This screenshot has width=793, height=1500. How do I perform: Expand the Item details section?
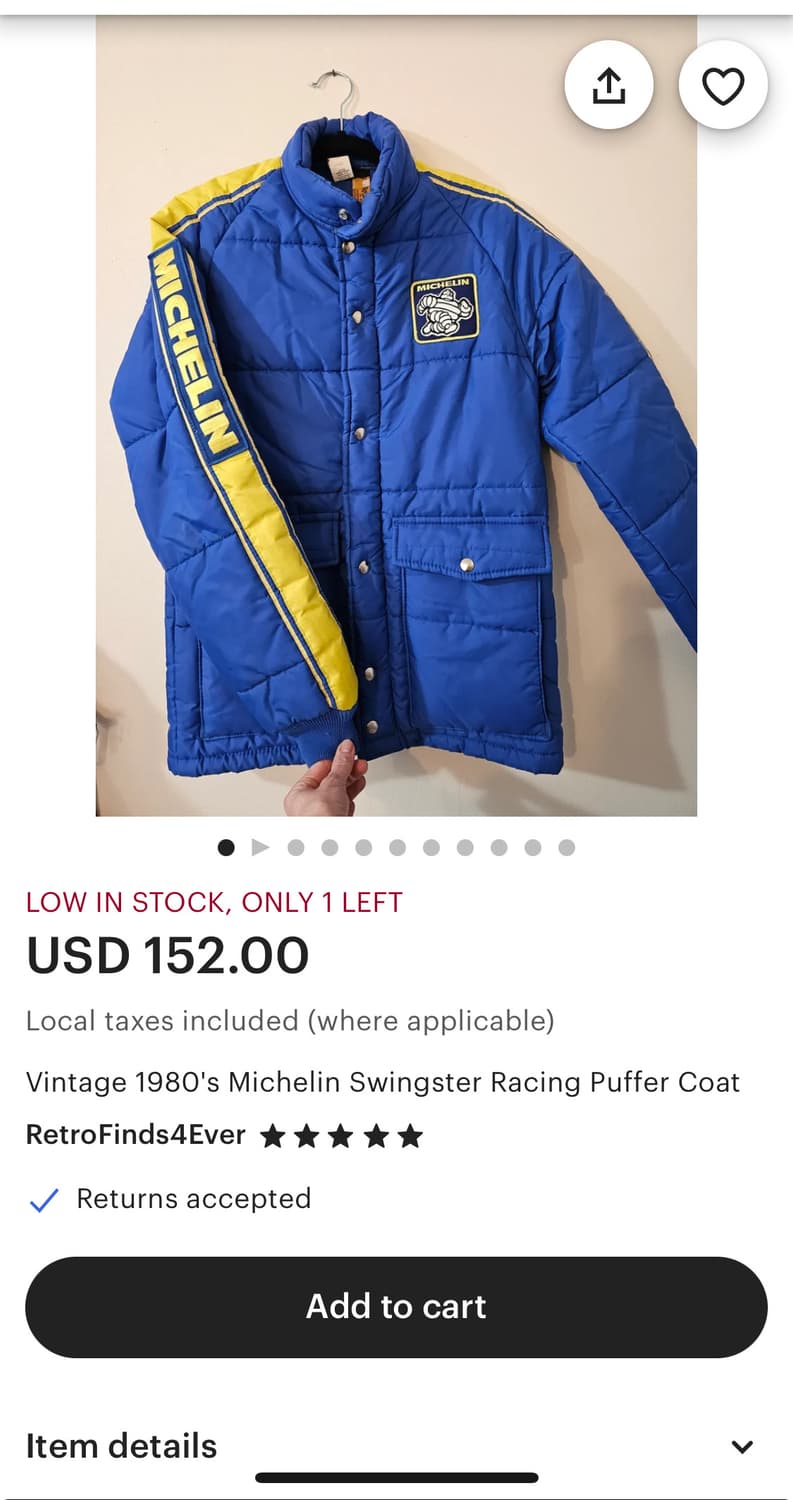121,1446
